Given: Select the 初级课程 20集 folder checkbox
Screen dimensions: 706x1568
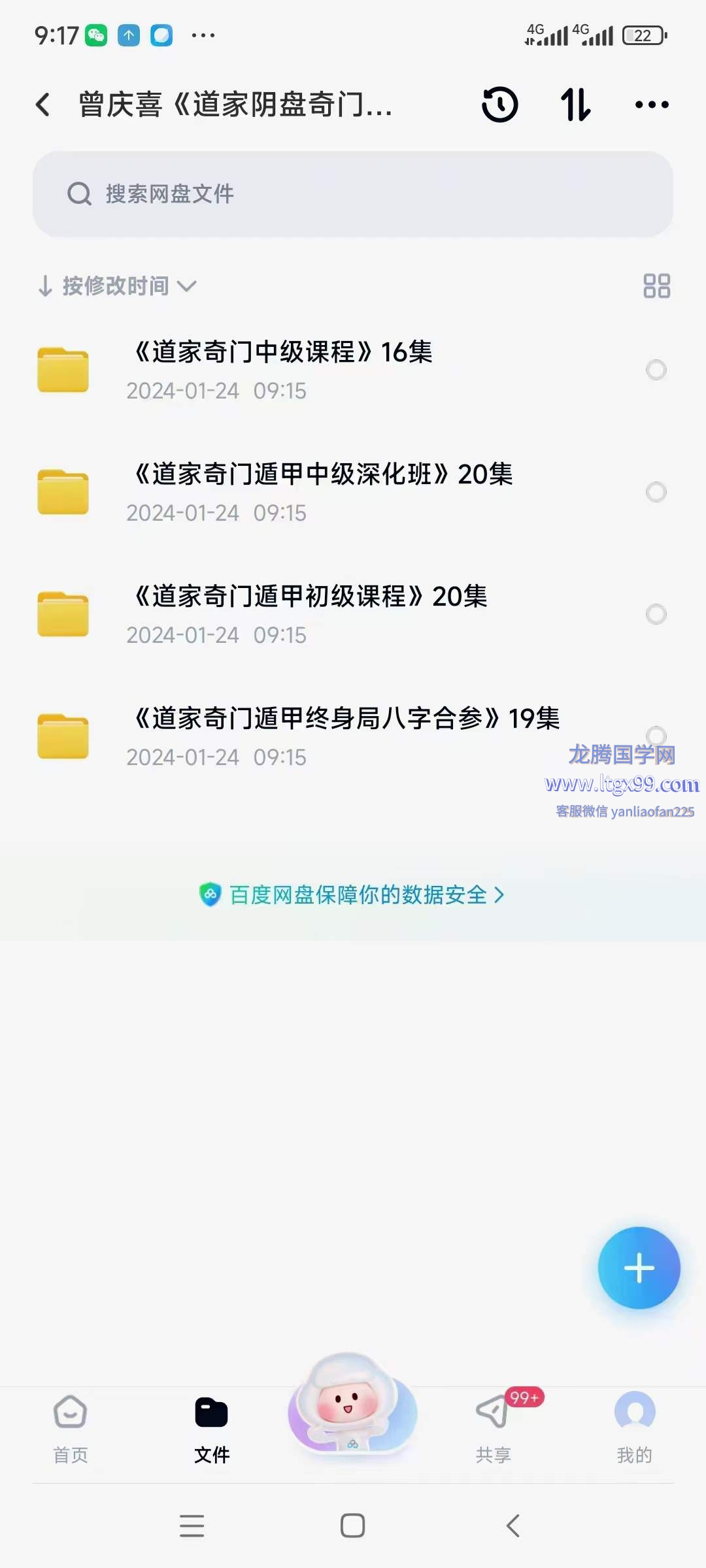Looking at the screenshot, I should (x=656, y=614).
